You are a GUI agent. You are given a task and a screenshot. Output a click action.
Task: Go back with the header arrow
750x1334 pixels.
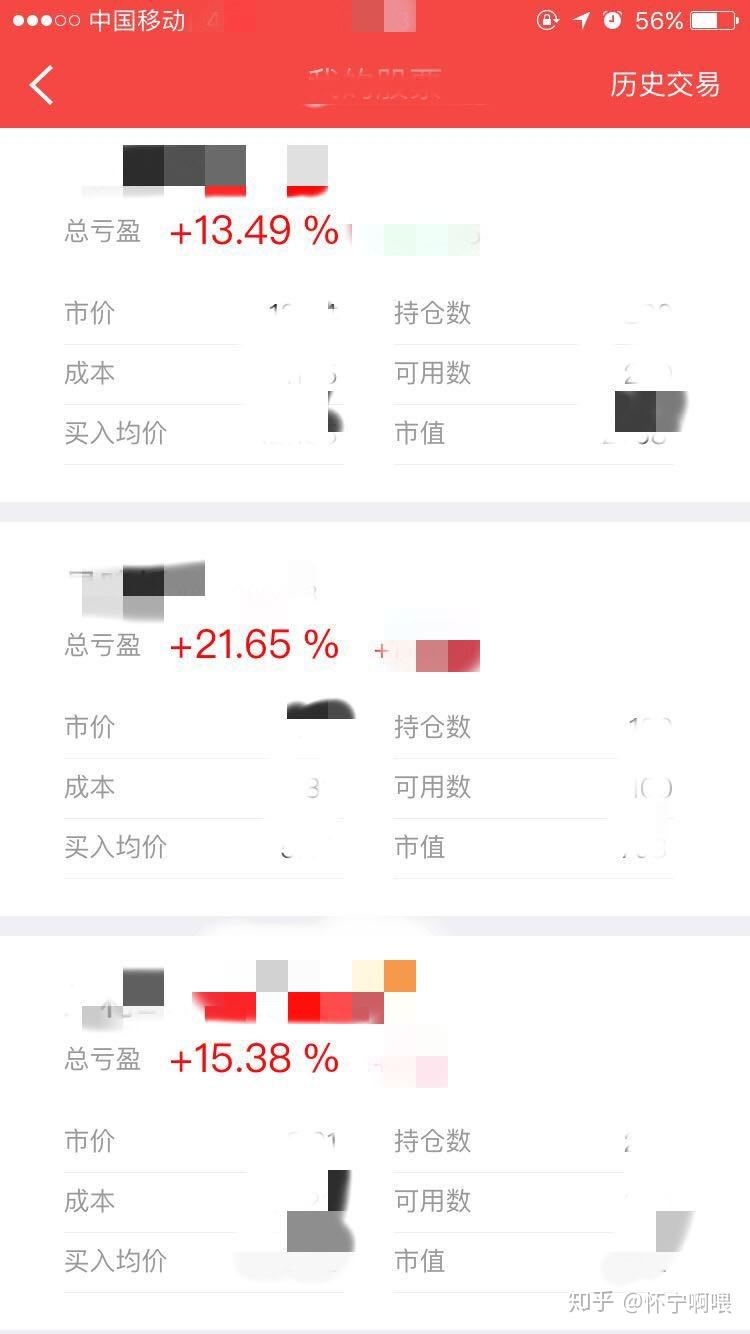(42, 85)
